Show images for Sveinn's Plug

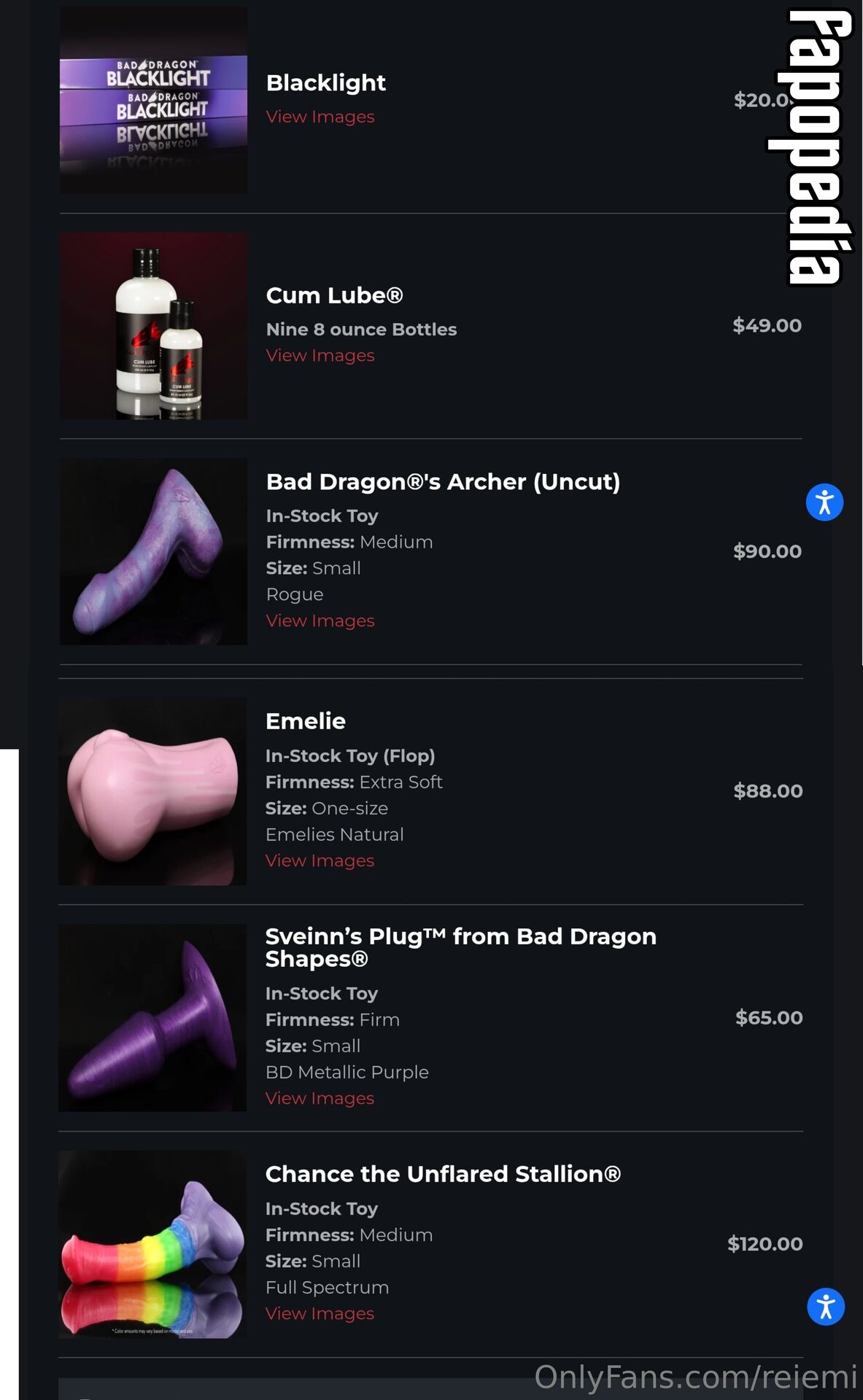point(320,1098)
